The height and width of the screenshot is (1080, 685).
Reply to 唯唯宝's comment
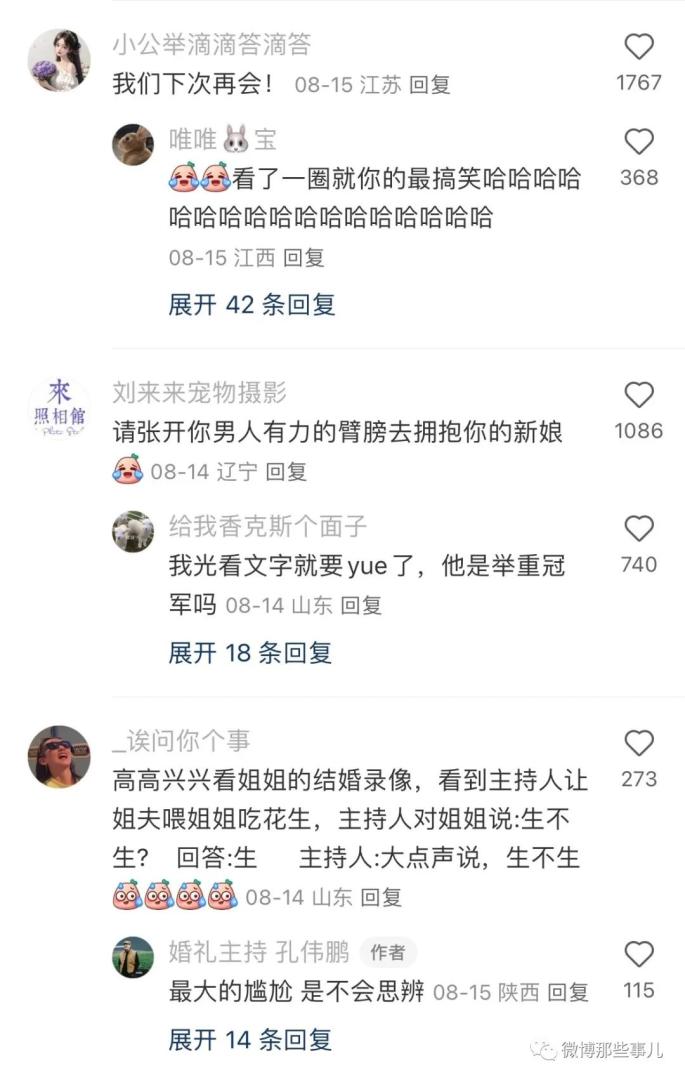click(304, 258)
